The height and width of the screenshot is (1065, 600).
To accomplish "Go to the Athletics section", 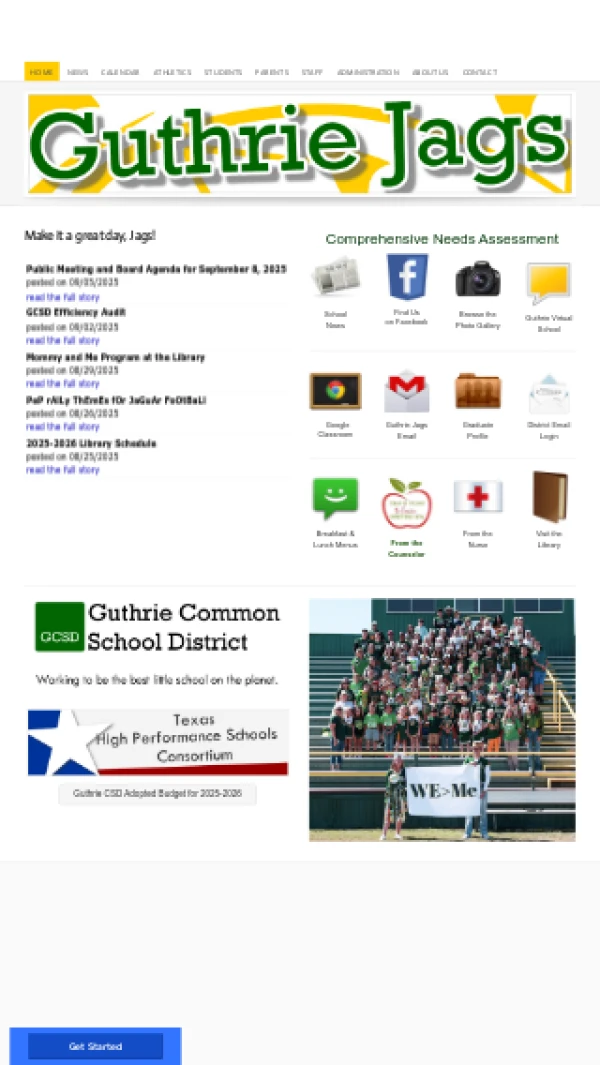I will click(172, 72).
